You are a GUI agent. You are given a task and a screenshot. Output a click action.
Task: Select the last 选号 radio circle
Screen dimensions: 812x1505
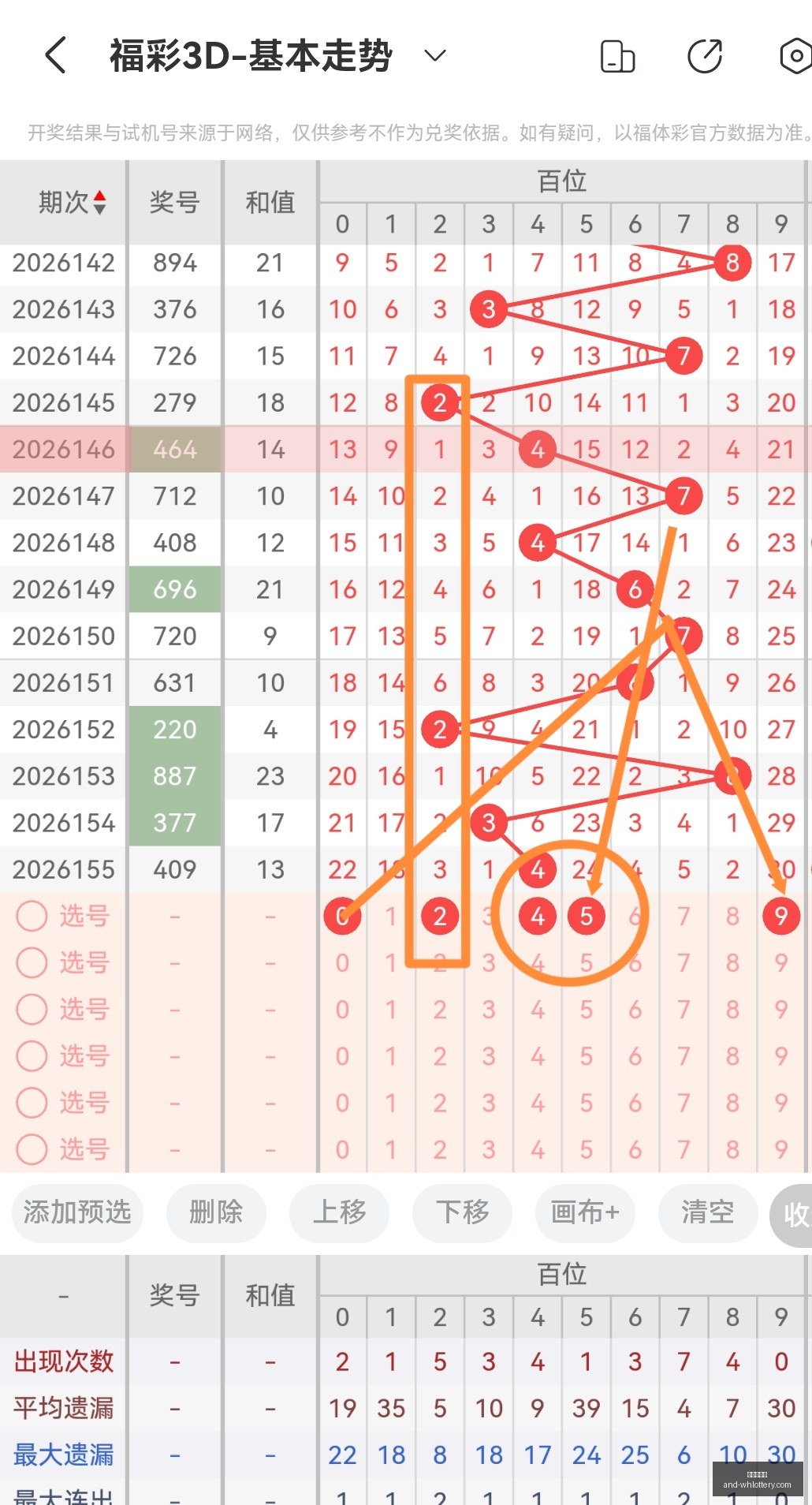pos(32,1149)
